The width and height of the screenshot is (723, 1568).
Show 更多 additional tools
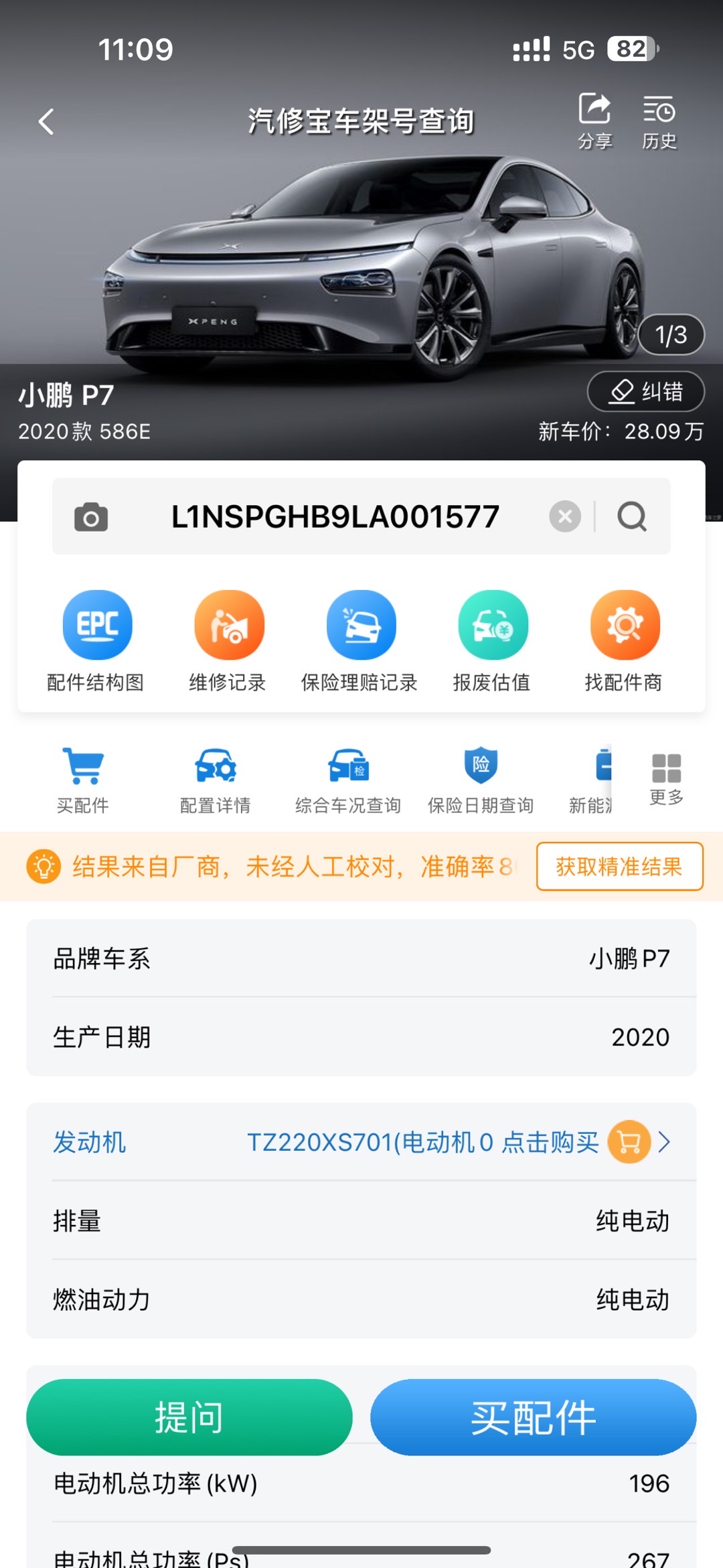click(x=666, y=778)
